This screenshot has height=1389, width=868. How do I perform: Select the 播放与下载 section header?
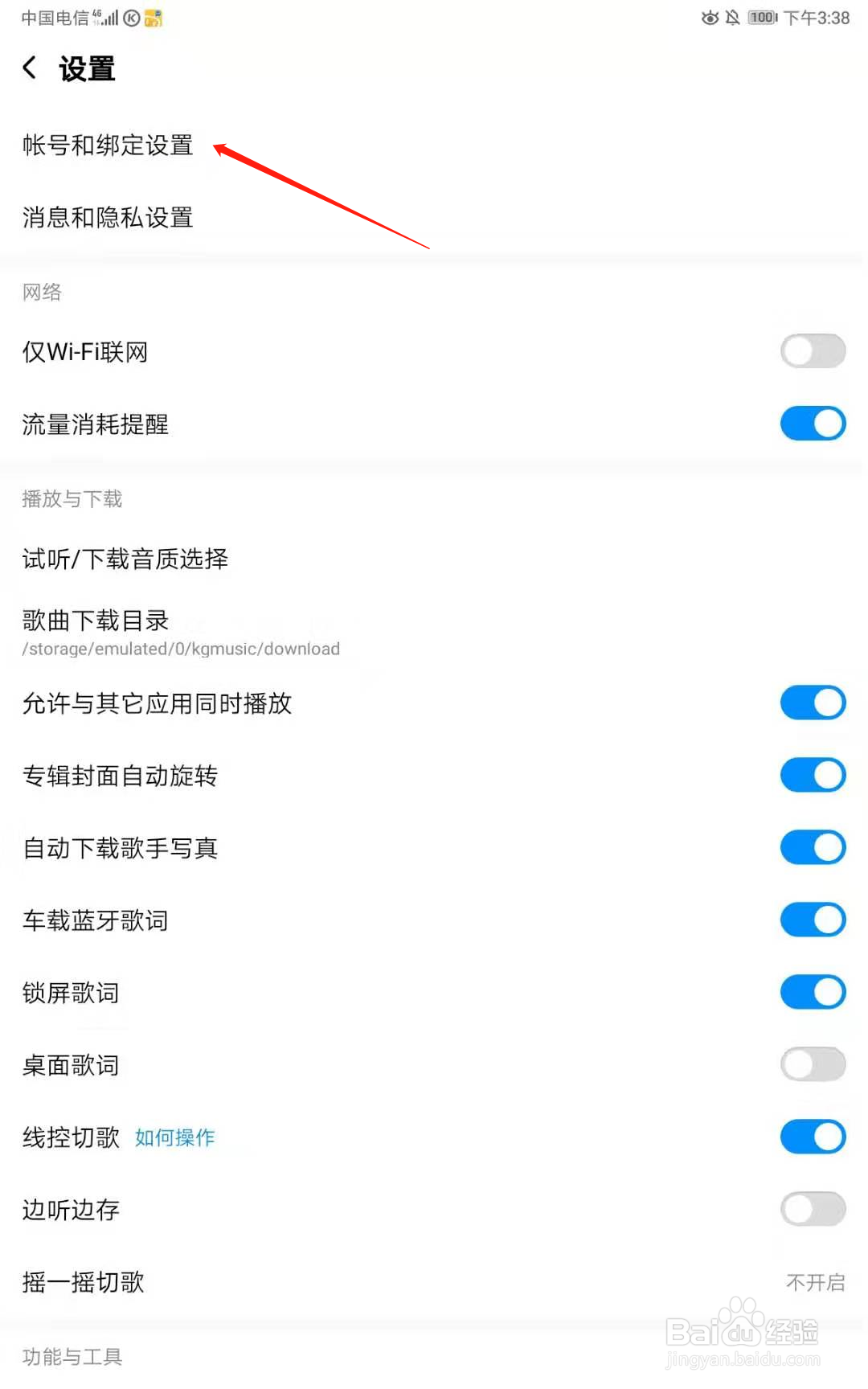coord(72,499)
